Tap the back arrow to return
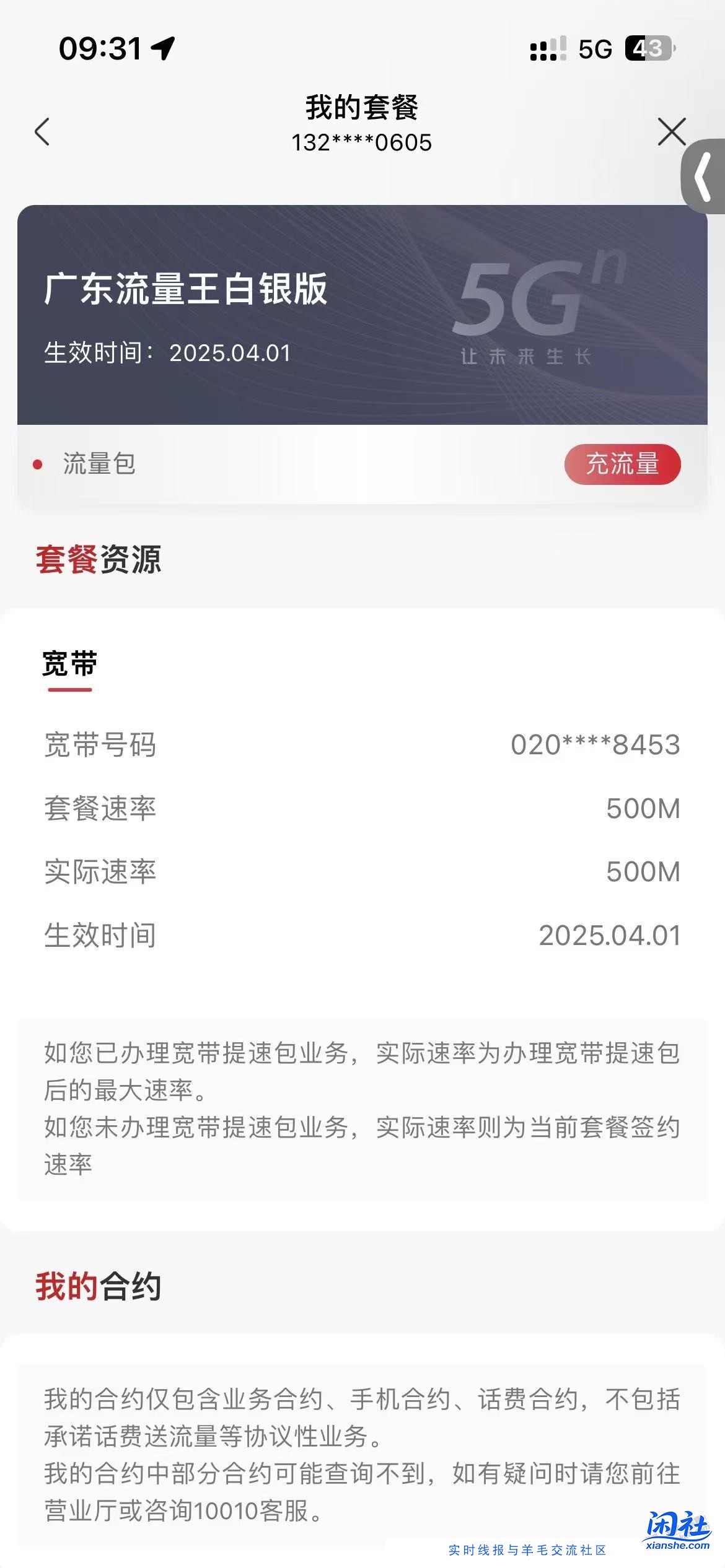725x1568 pixels. click(41, 132)
